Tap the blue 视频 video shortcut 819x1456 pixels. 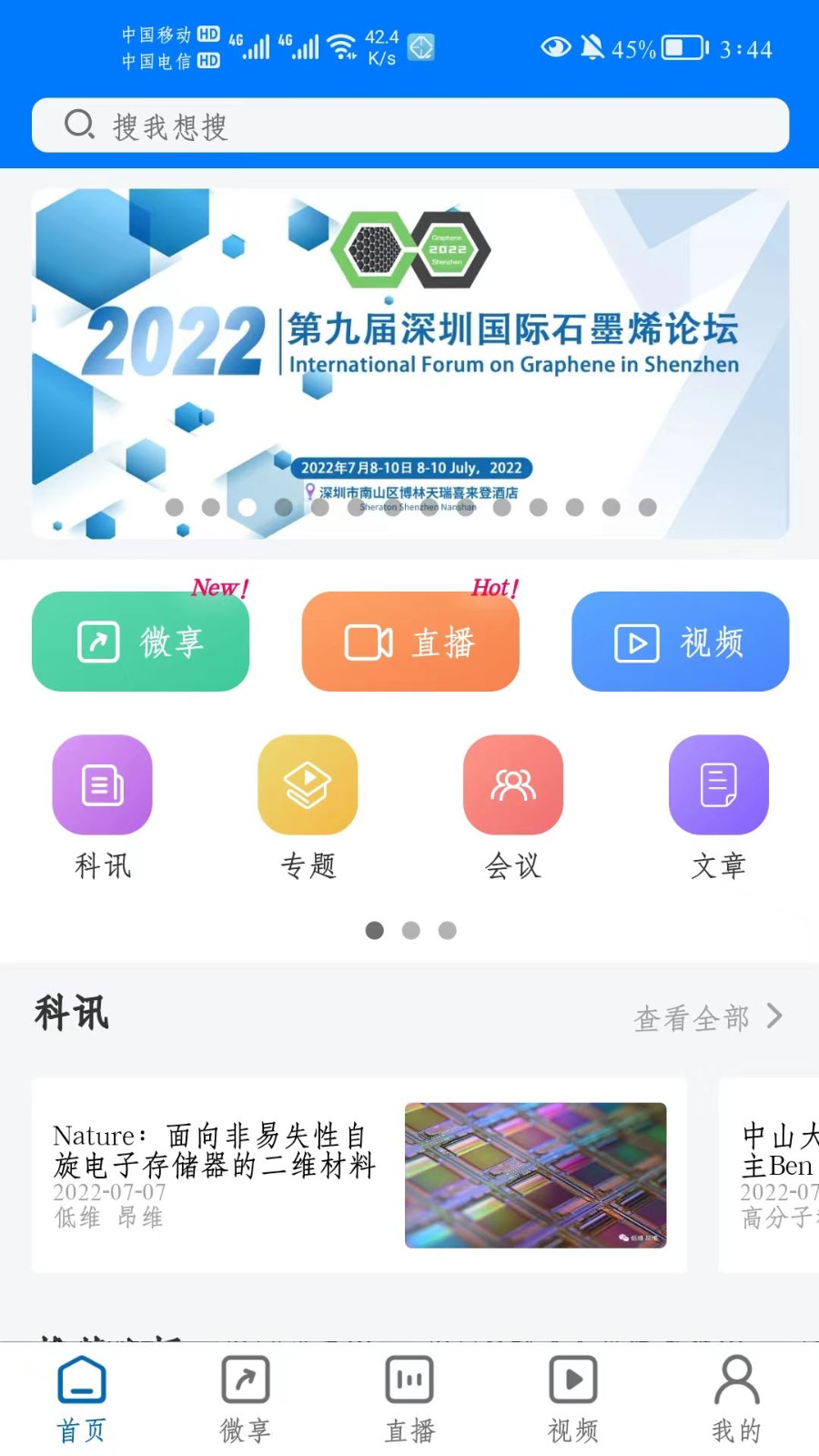point(680,642)
